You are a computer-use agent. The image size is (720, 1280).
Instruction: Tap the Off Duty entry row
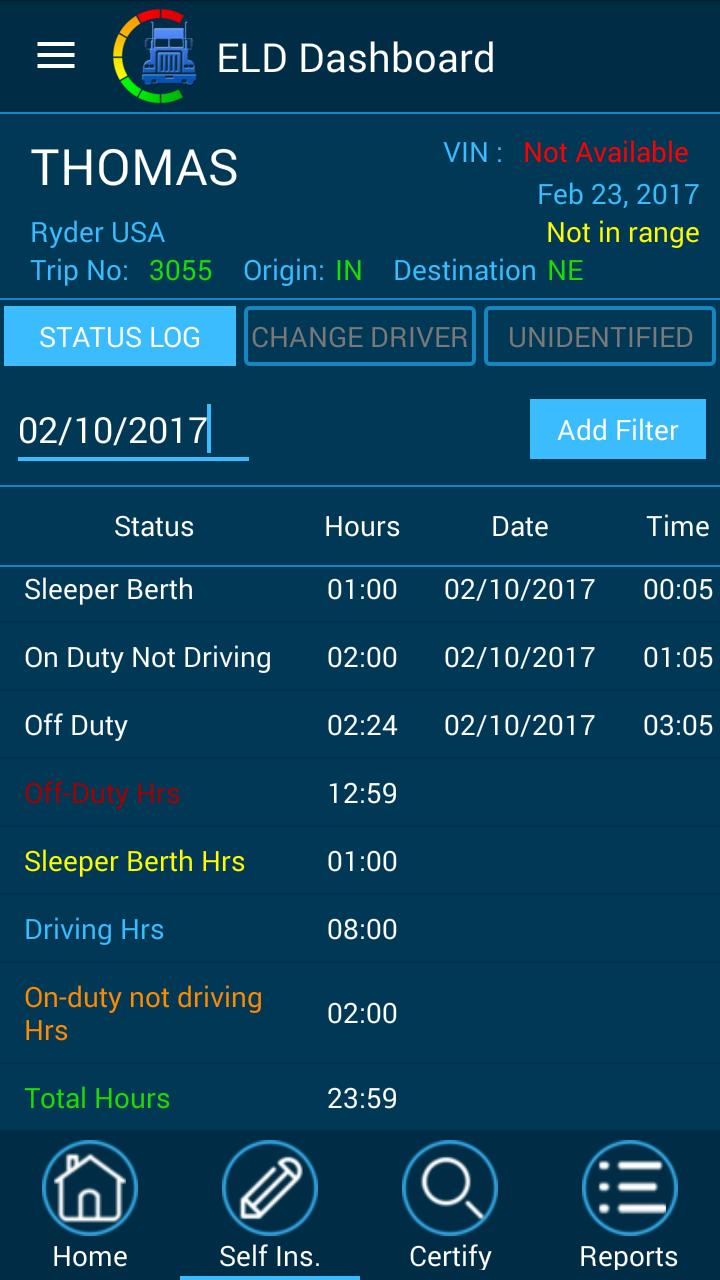[x=360, y=725]
